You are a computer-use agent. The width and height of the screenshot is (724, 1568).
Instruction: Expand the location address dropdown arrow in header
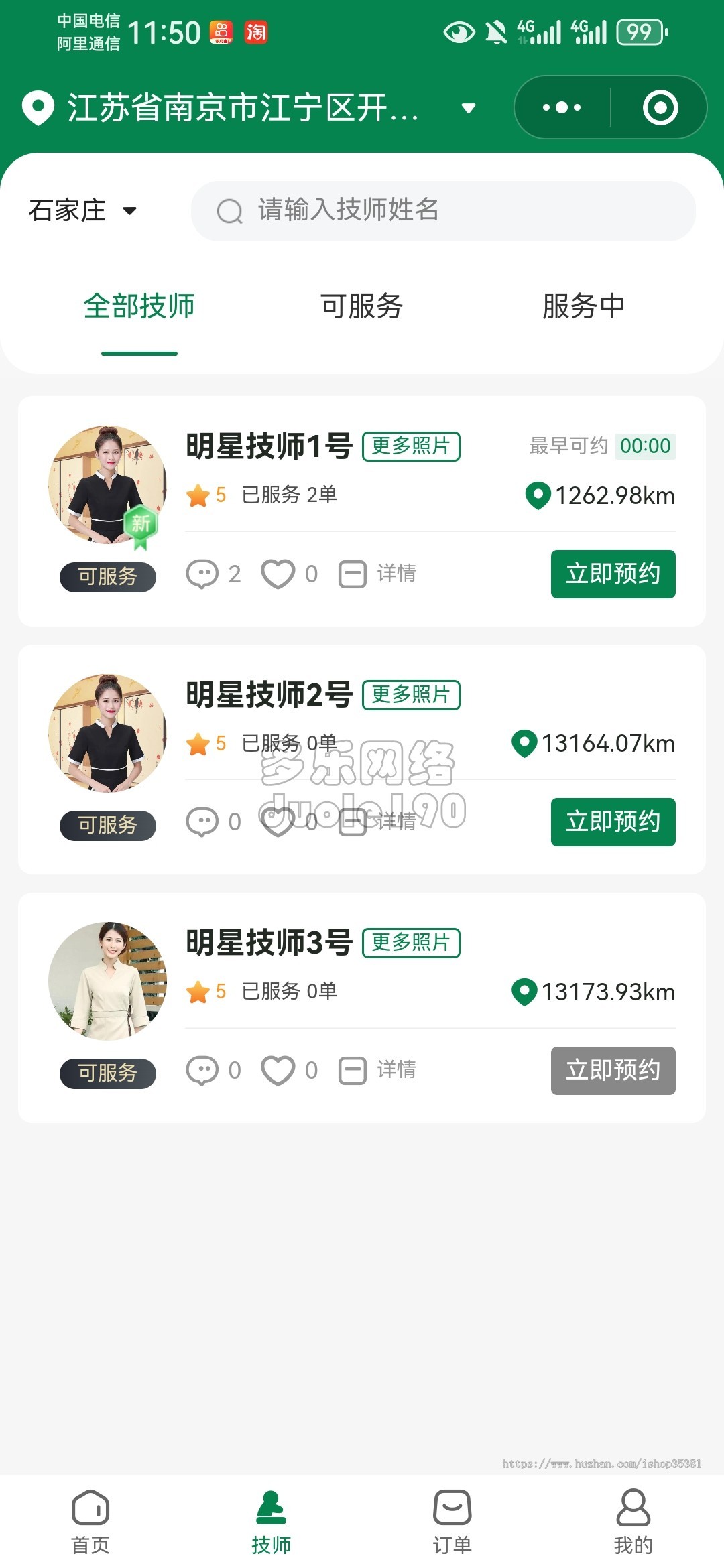pos(468,107)
